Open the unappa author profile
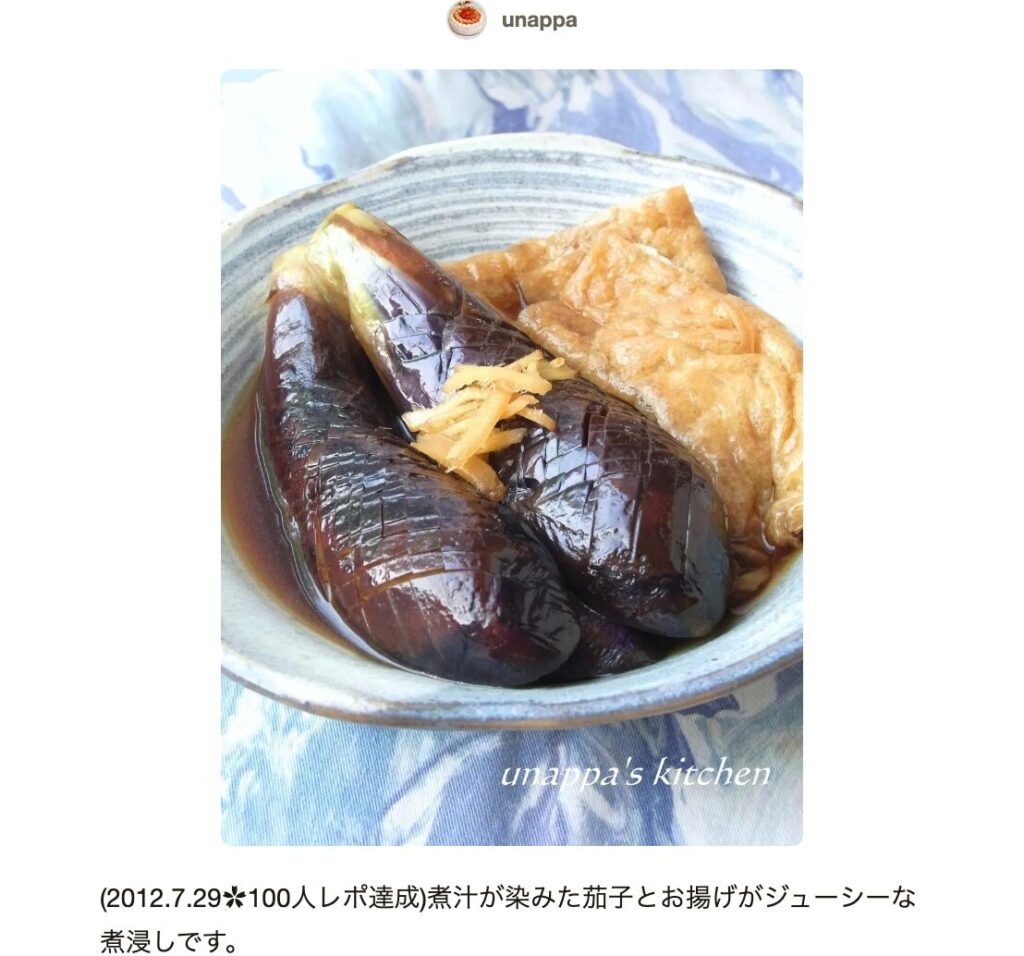This screenshot has height=956, width=1024. click(x=538, y=20)
